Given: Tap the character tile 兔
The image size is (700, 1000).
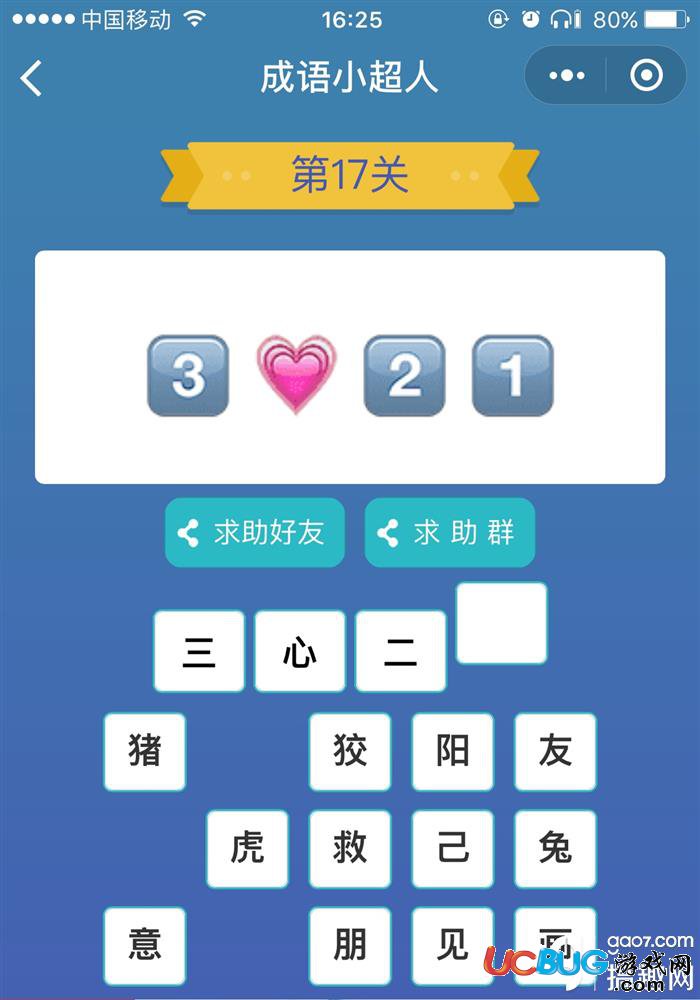Looking at the screenshot, I should tap(555, 849).
